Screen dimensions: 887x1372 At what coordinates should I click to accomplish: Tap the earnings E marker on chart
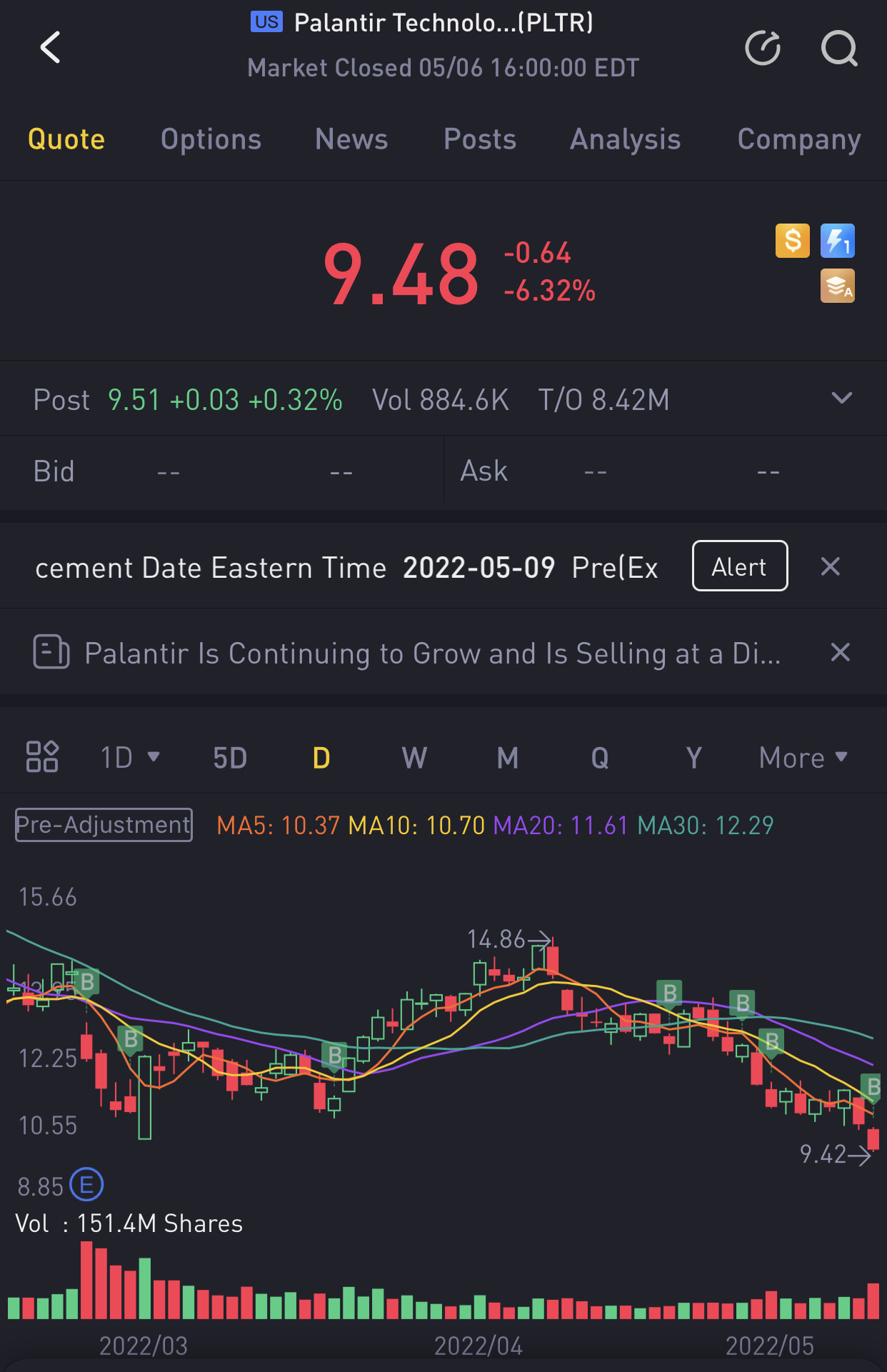point(86,1186)
